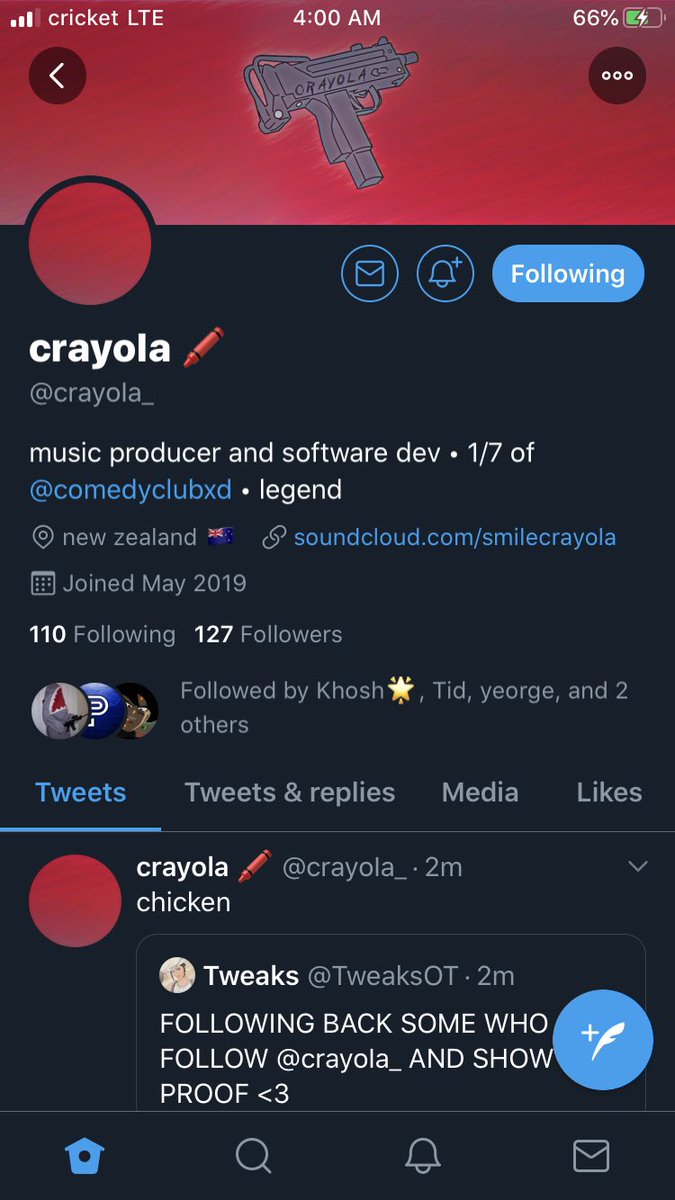Expand the chevron on the chicken tweet
675x1200 pixels.
(x=638, y=866)
